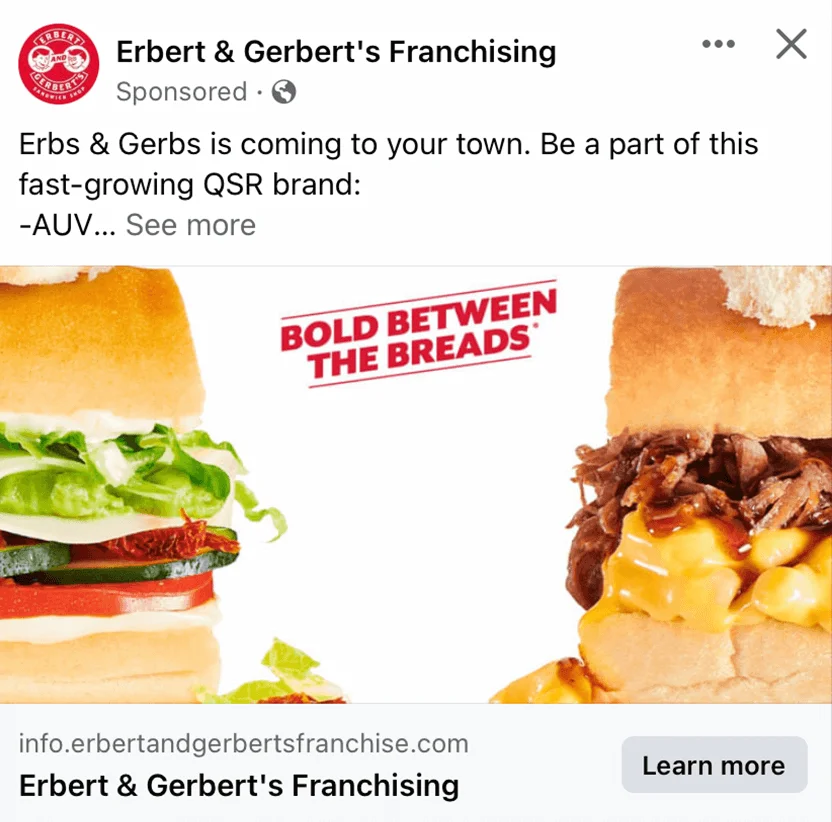
Task: Tap the Learn more button
Action: click(x=713, y=765)
